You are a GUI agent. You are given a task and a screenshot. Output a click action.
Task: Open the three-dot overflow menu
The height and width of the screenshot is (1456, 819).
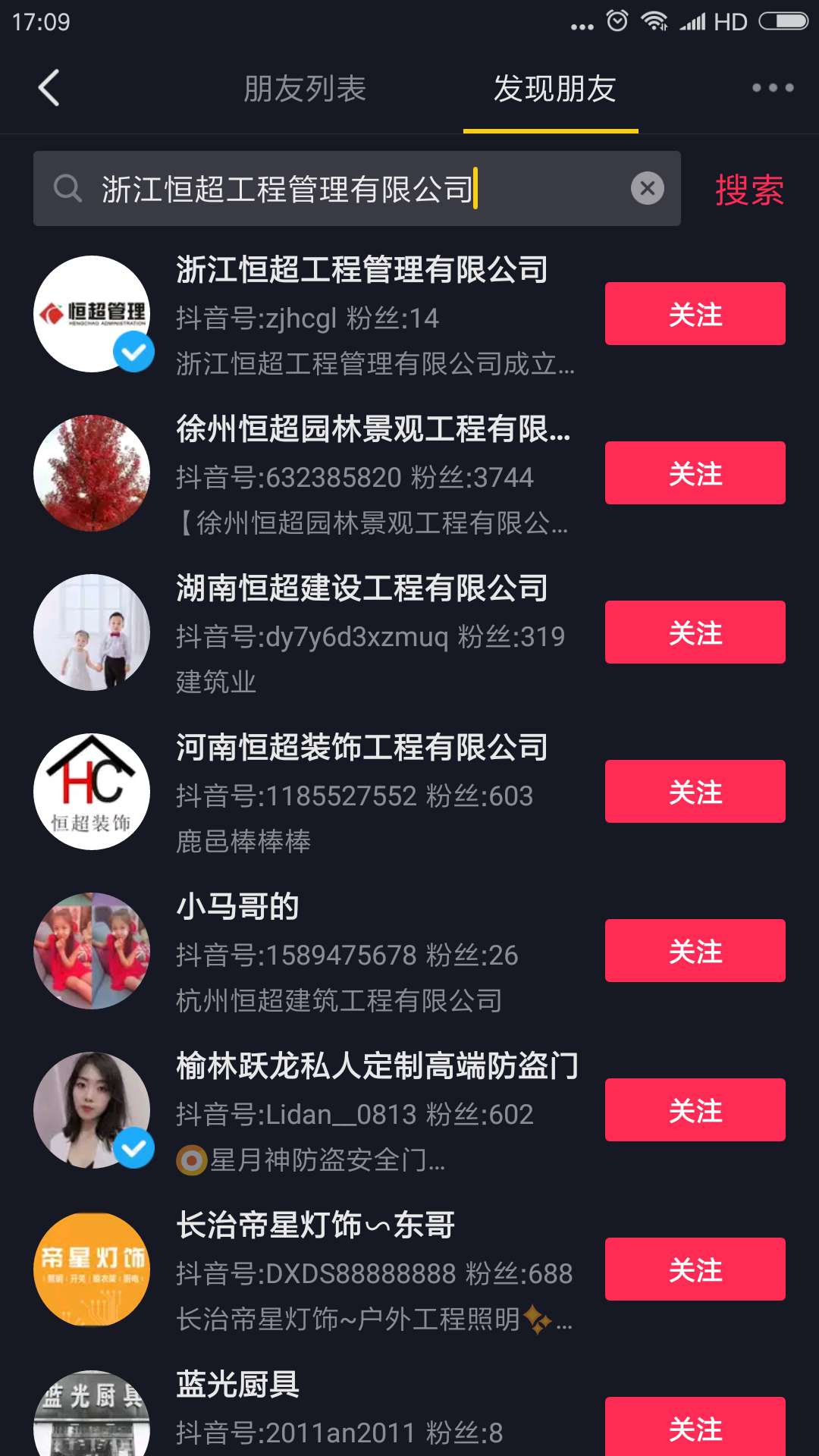point(772,88)
